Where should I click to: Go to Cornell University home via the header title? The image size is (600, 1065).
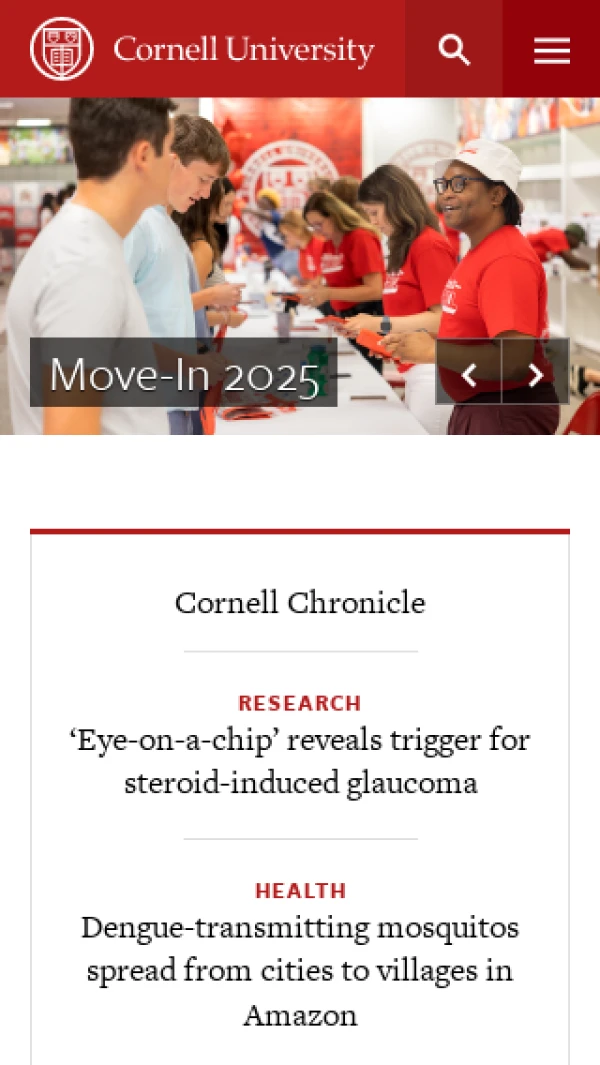(x=243, y=49)
